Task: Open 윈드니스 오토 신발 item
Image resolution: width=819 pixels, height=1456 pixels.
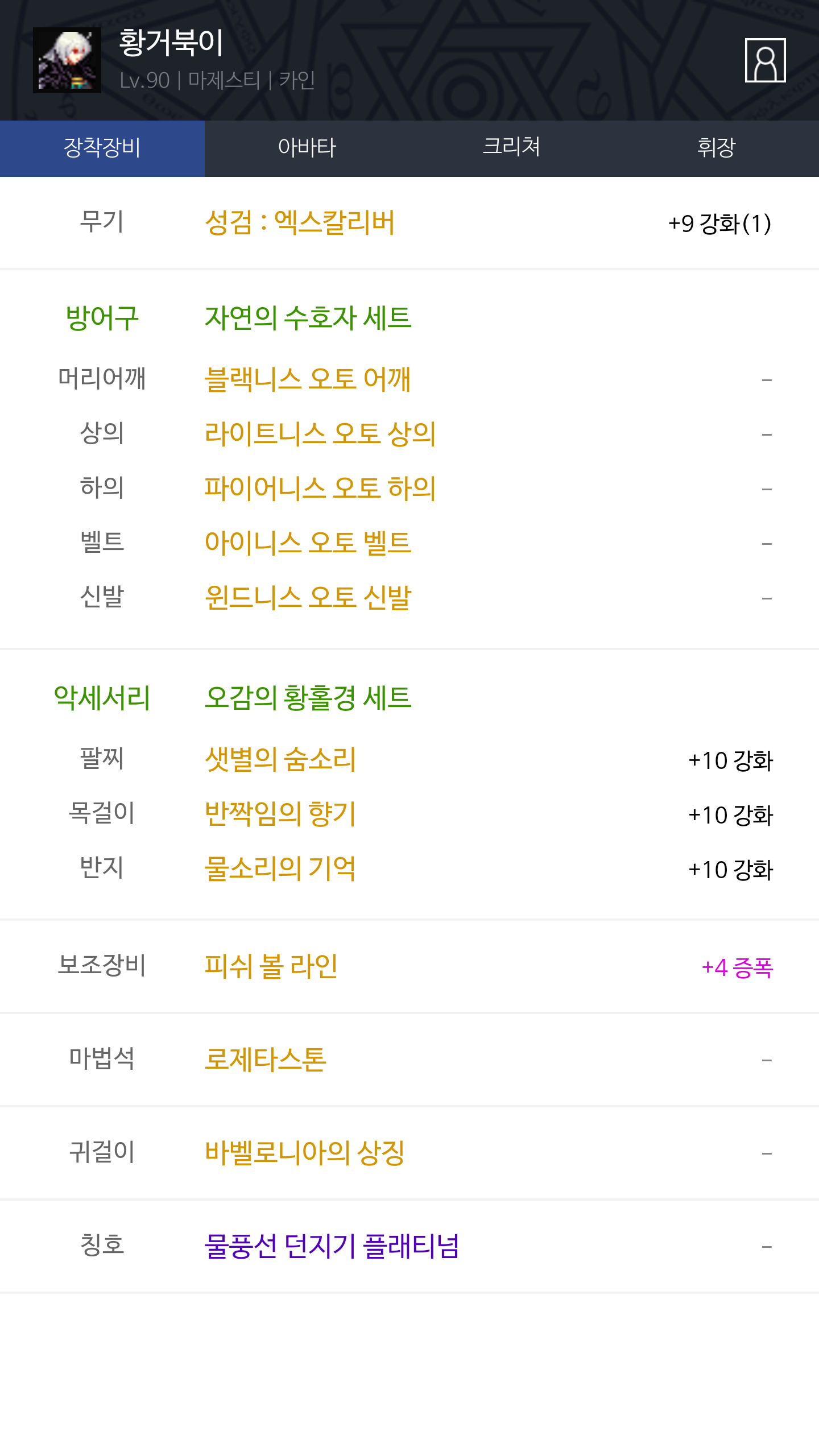Action: pos(308,597)
